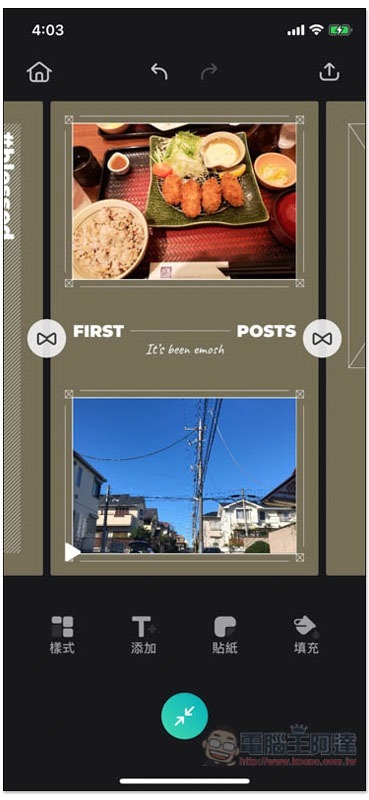The width and height of the screenshot is (369, 800).
Task: Select the blue sky street photo
Action: coord(184,476)
